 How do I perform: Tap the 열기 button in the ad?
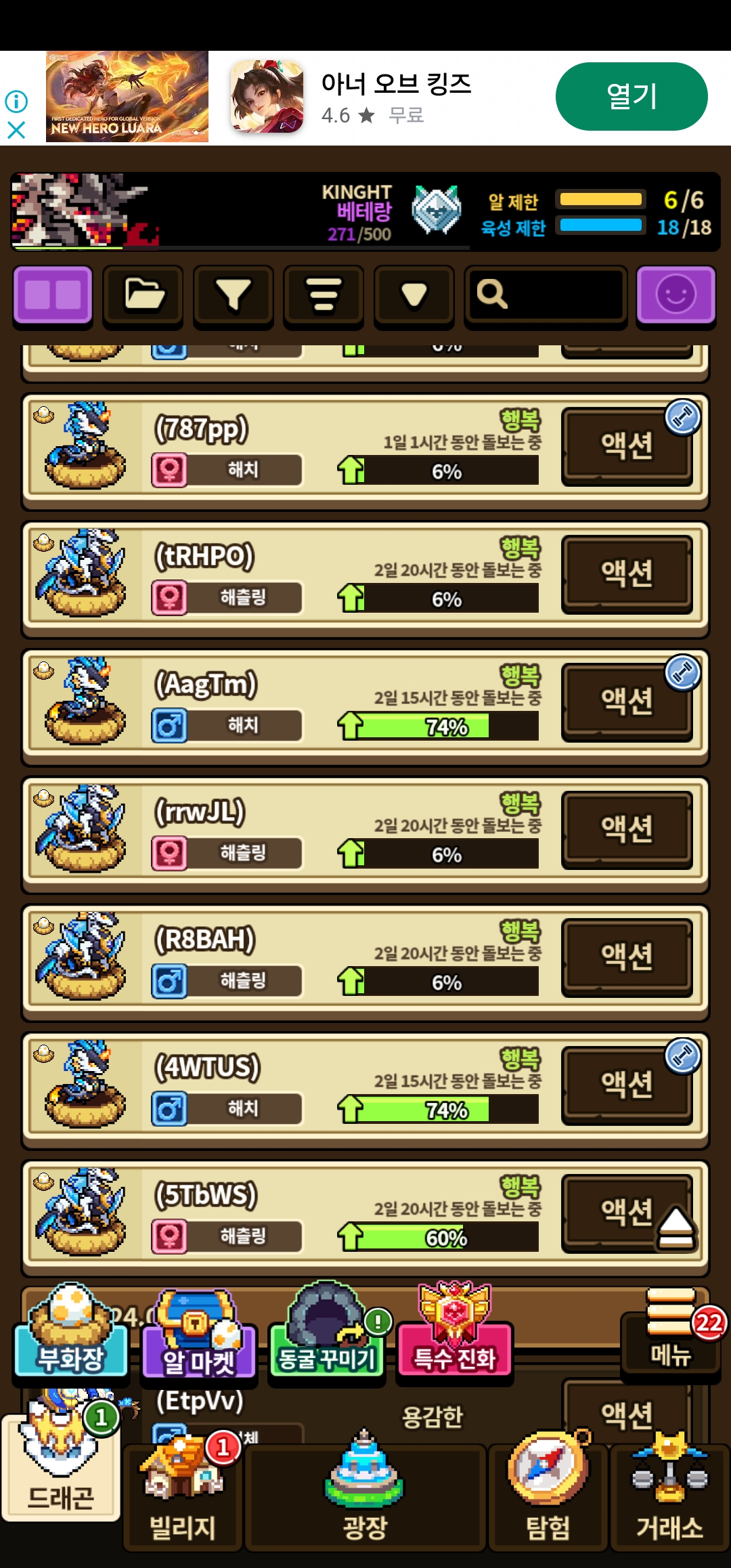click(x=631, y=96)
